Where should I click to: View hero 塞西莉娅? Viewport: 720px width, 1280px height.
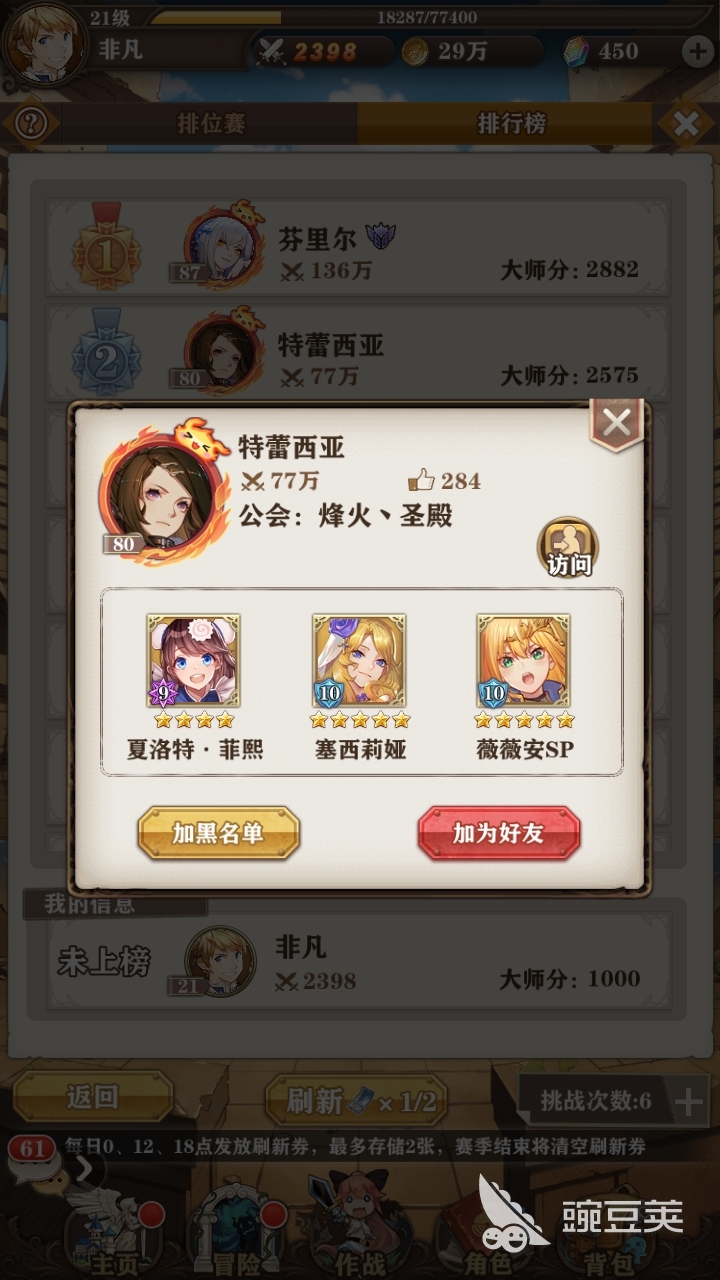359,661
